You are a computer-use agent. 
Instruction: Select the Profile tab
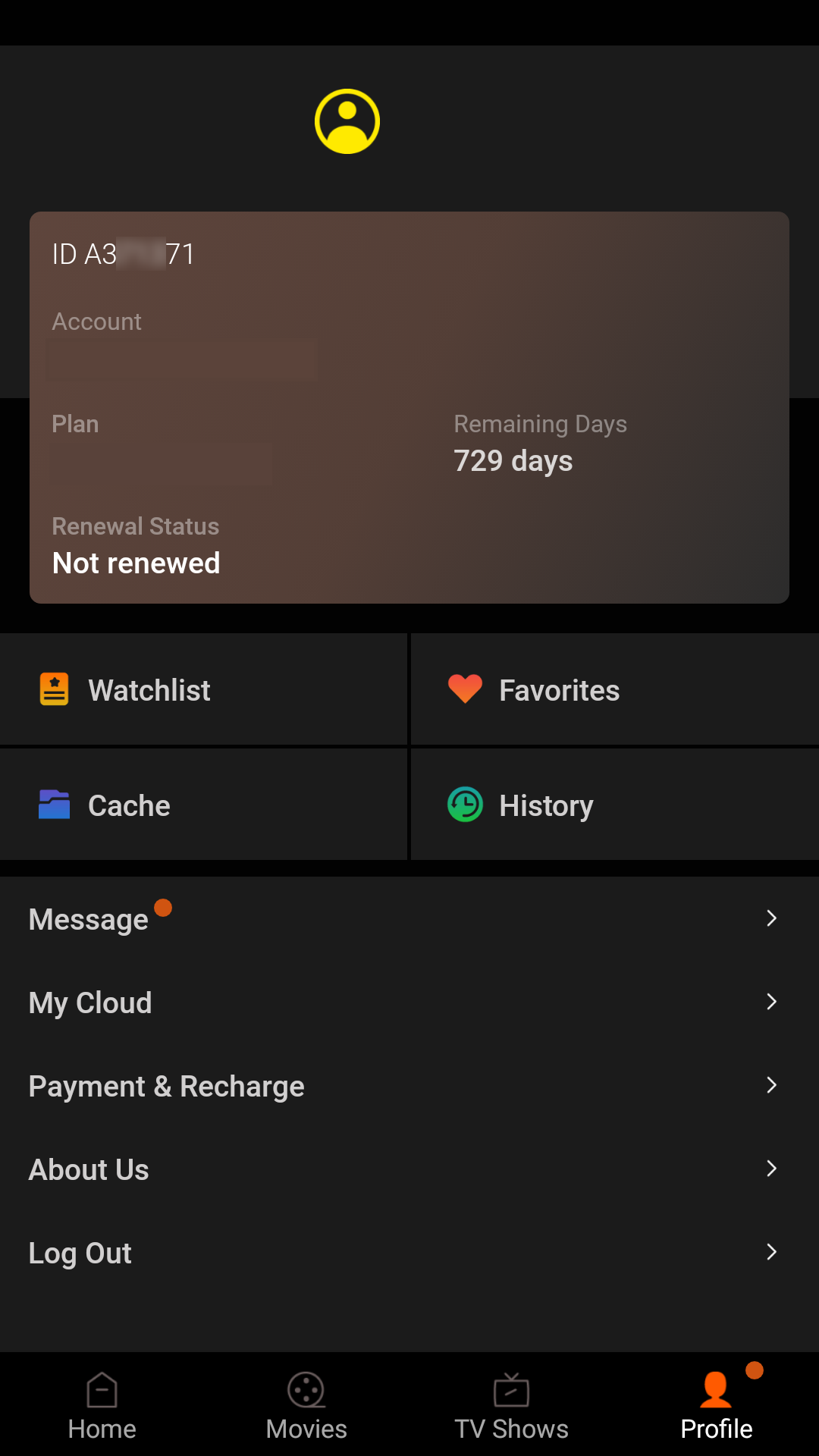(717, 1405)
